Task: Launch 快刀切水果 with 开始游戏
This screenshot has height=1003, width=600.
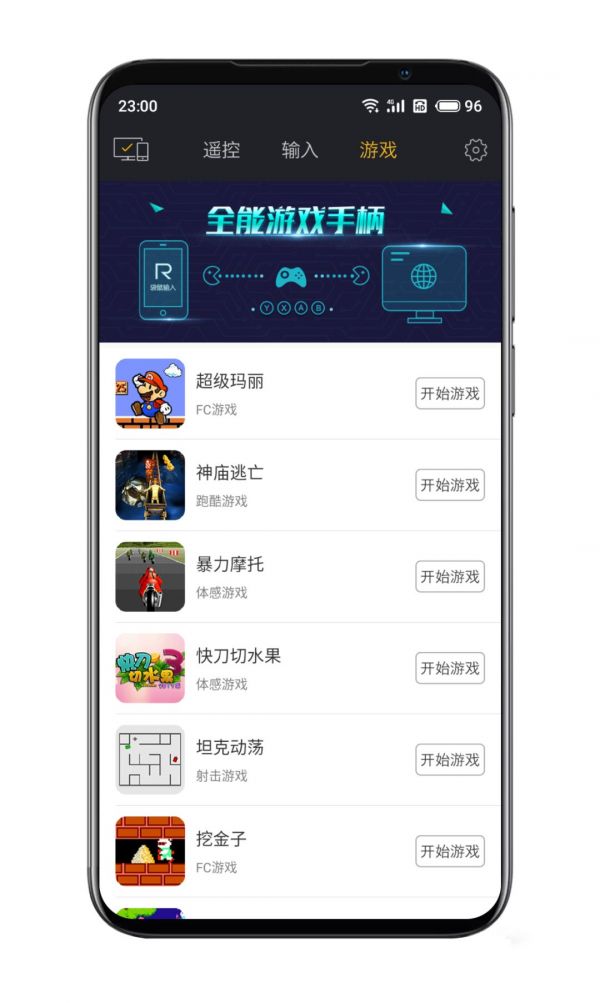Action: tap(450, 668)
